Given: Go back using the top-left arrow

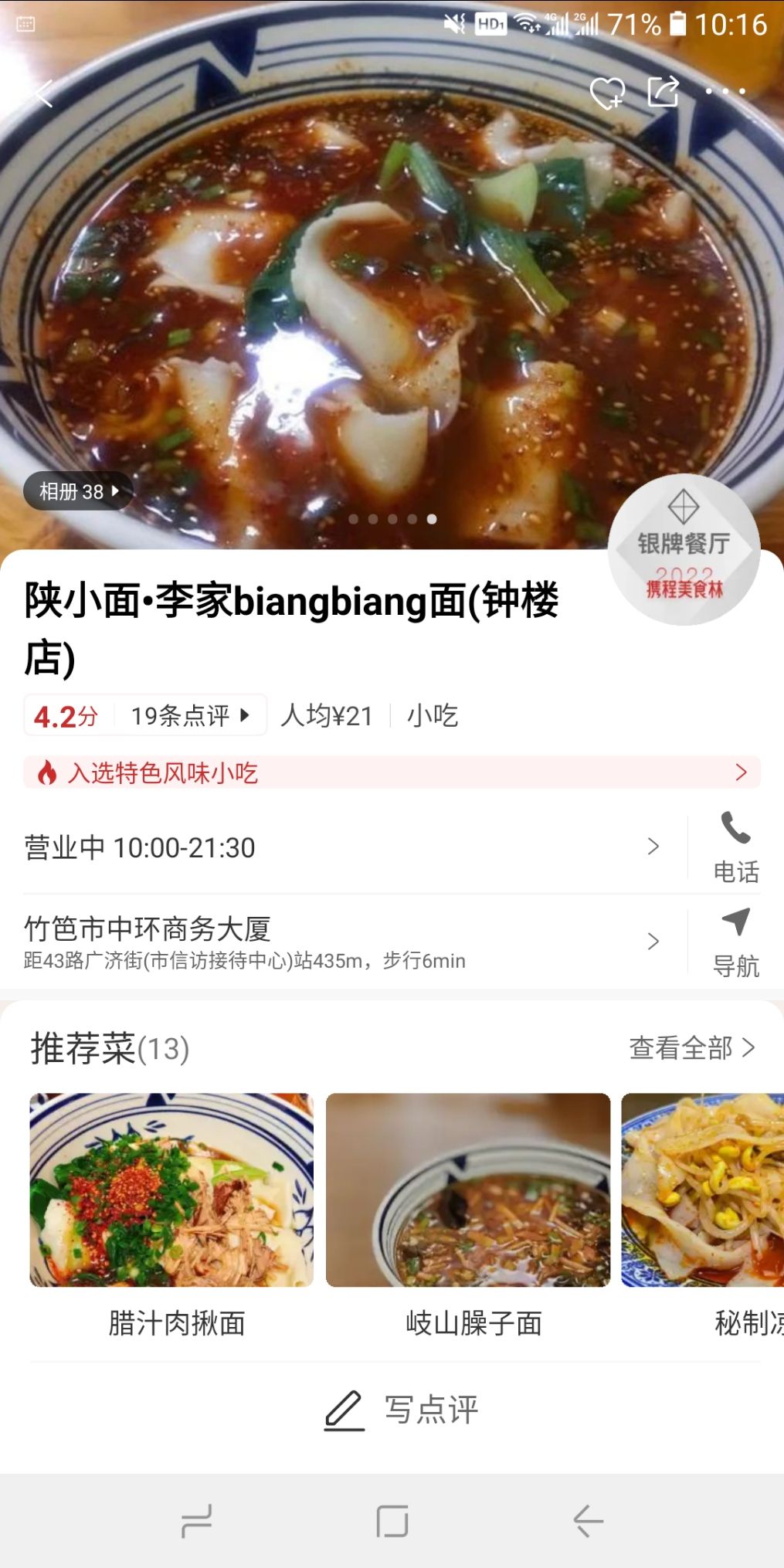Looking at the screenshot, I should click(42, 93).
